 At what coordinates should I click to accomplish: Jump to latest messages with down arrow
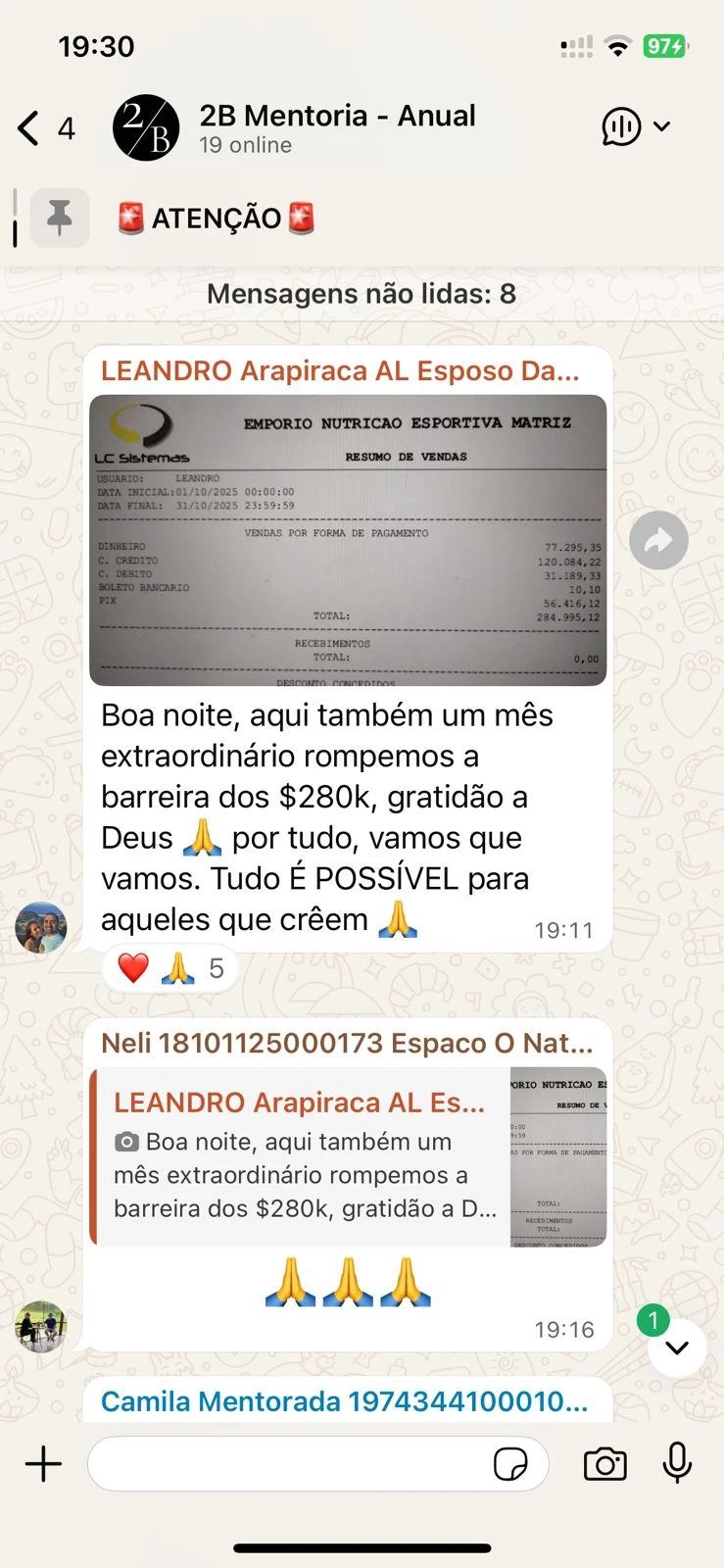pos(676,1347)
